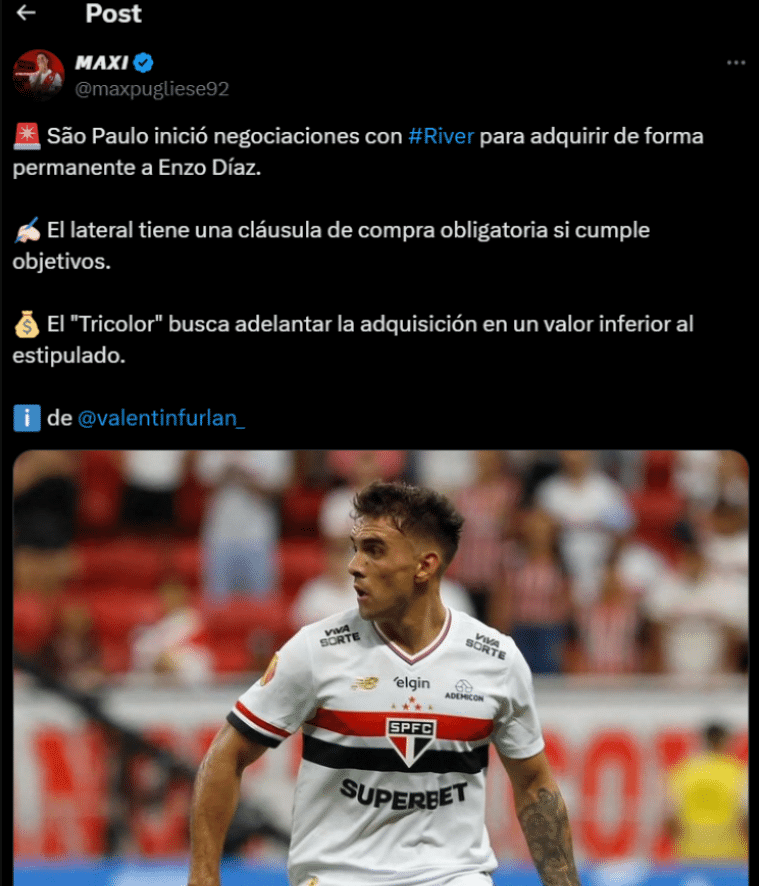759x886 pixels.
Task: Open the @maxpugliese92 handle
Action: pos(152,89)
